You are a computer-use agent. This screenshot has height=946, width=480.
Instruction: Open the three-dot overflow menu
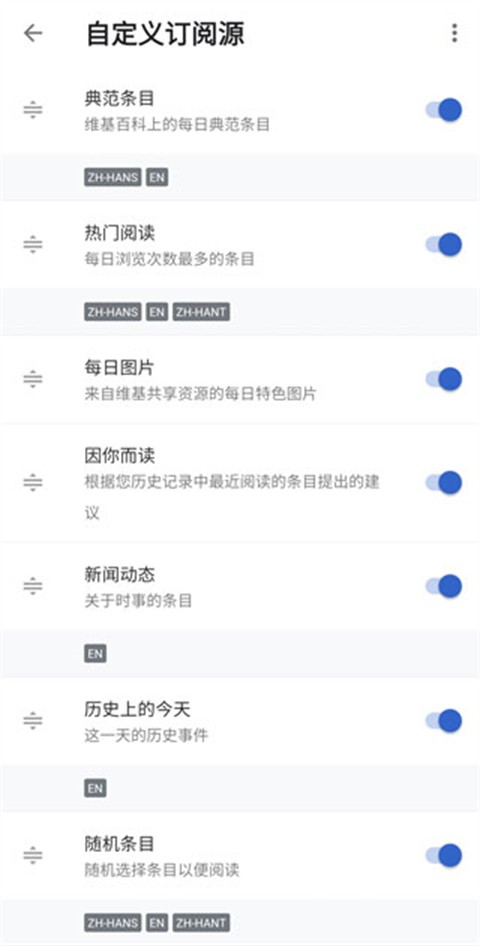454,33
